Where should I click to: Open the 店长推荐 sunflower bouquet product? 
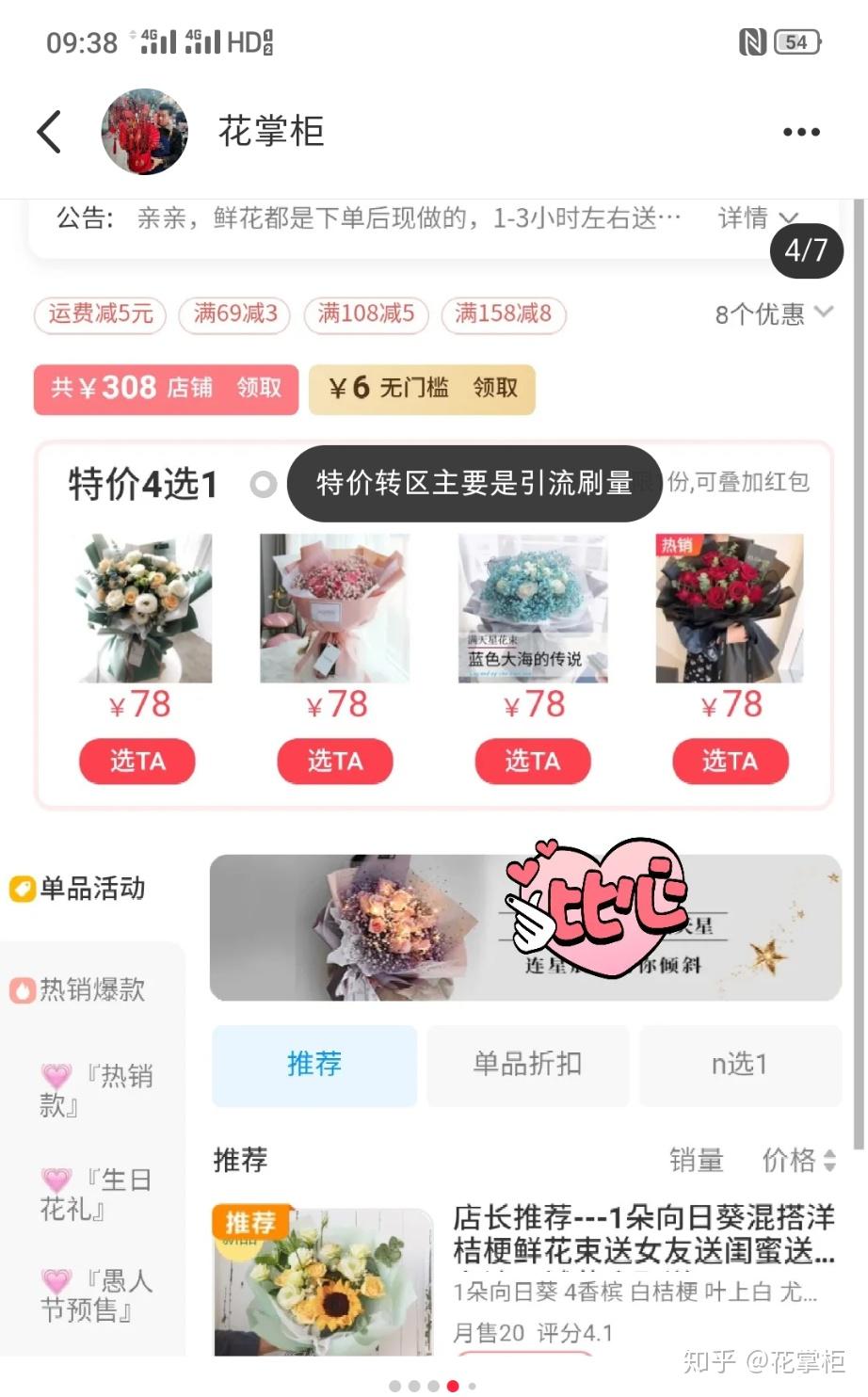[x=643, y=1234]
